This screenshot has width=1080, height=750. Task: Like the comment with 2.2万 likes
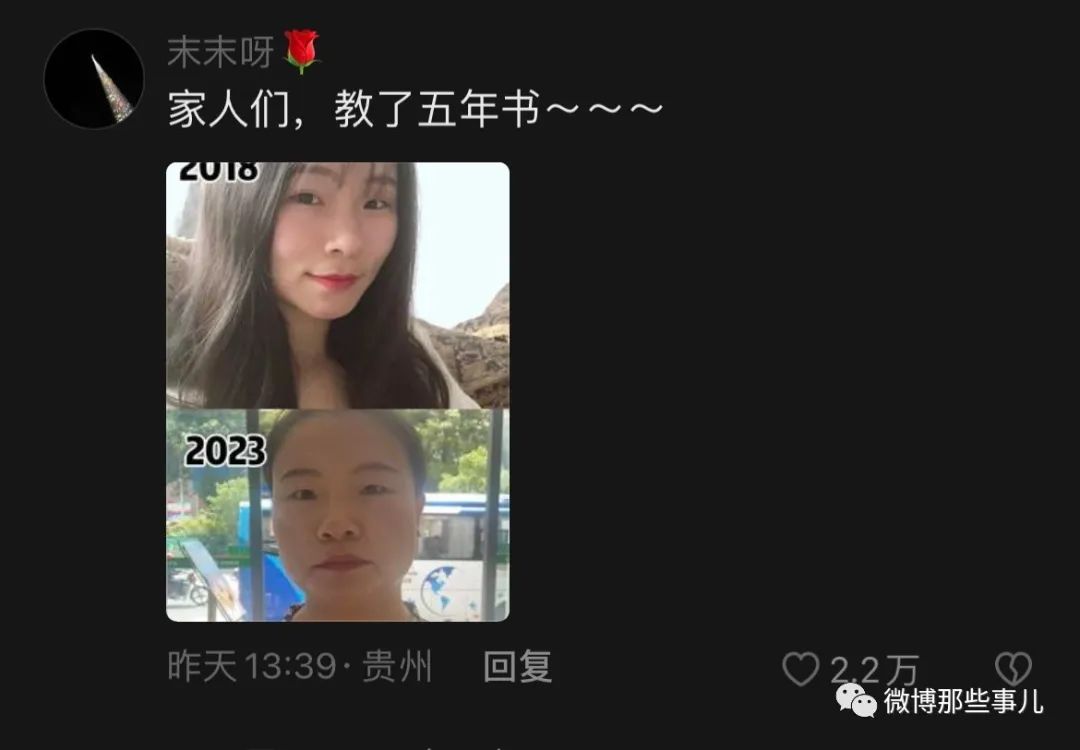click(800, 669)
